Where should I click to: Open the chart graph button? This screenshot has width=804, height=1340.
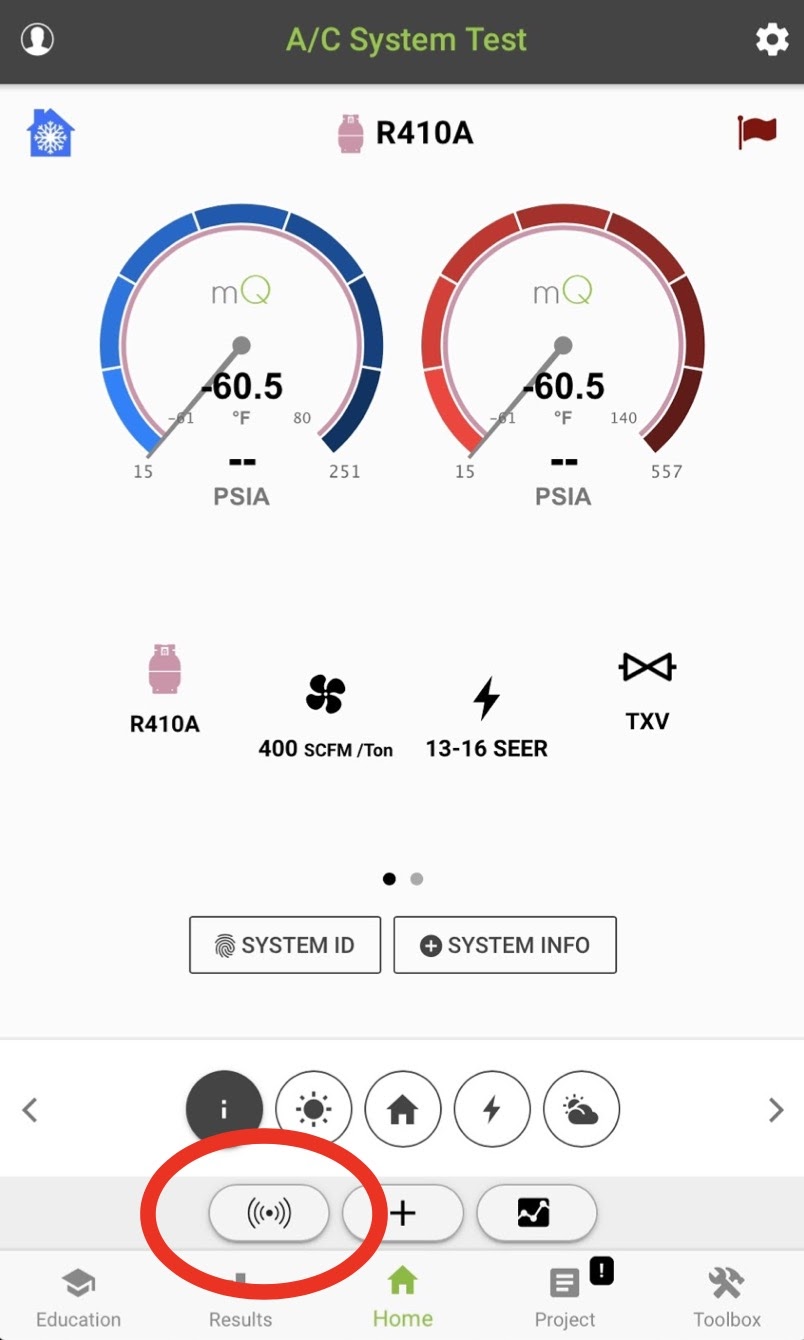(x=537, y=1214)
